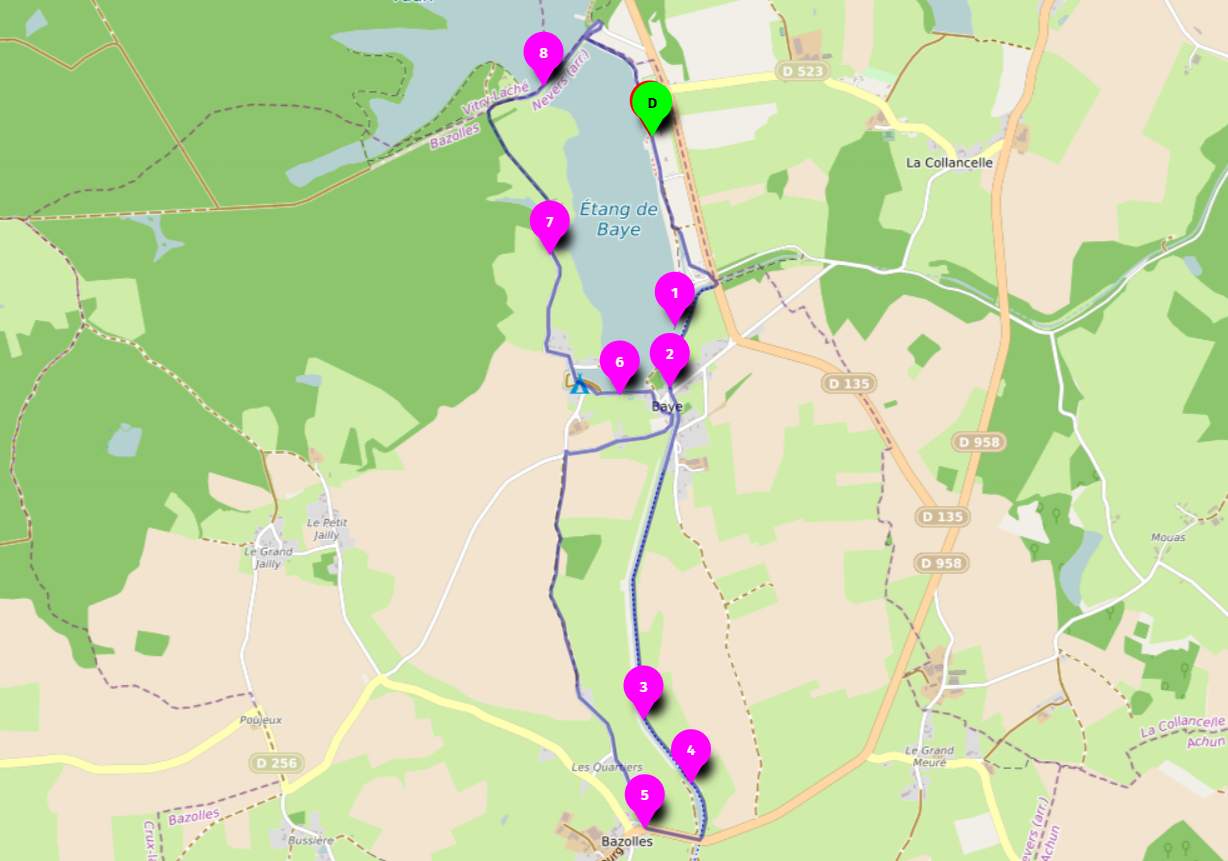Screen dimensions: 1228x861
Task: Open waypoint marker 3
Action: (643, 687)
